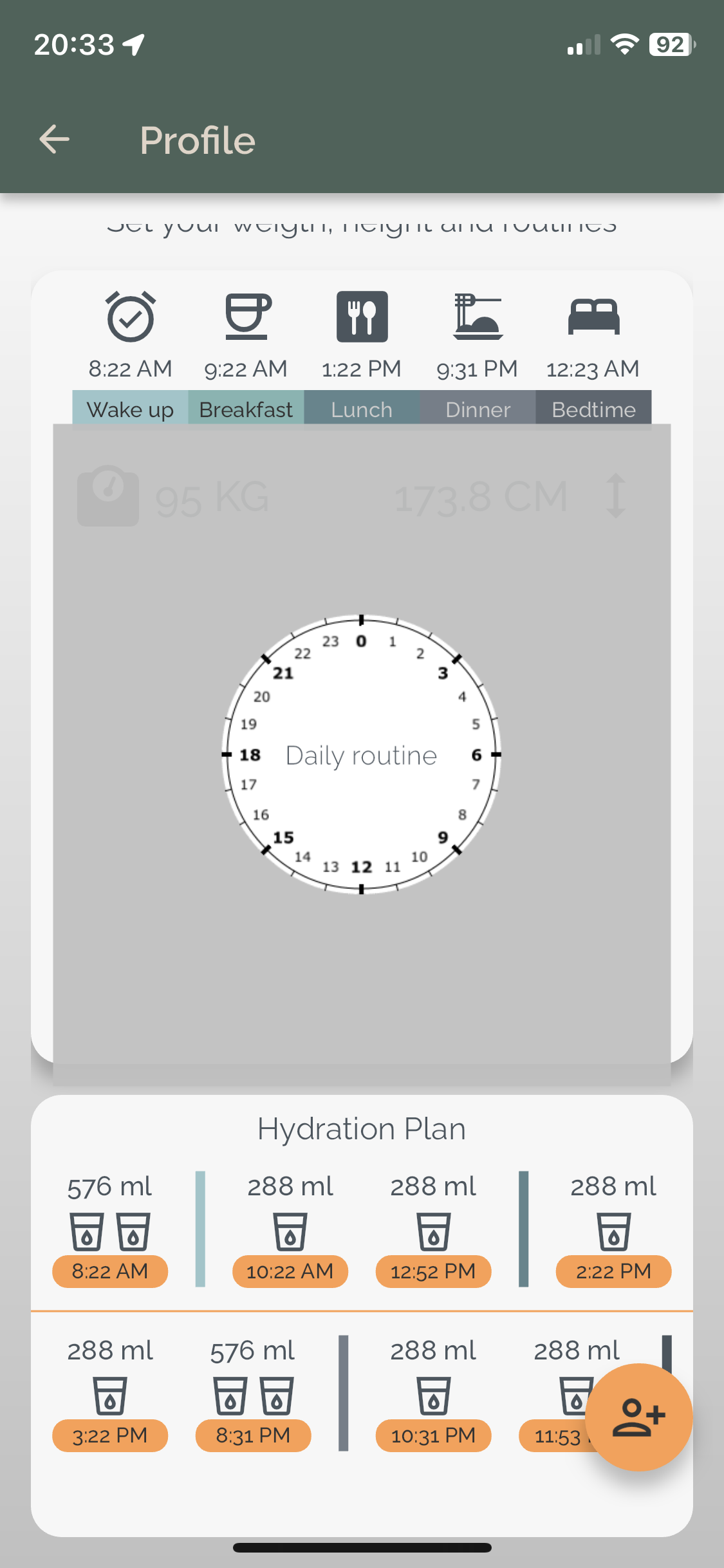Select the bed Bedtime icon
The image size is (724, 1568).
click(593, 317)
